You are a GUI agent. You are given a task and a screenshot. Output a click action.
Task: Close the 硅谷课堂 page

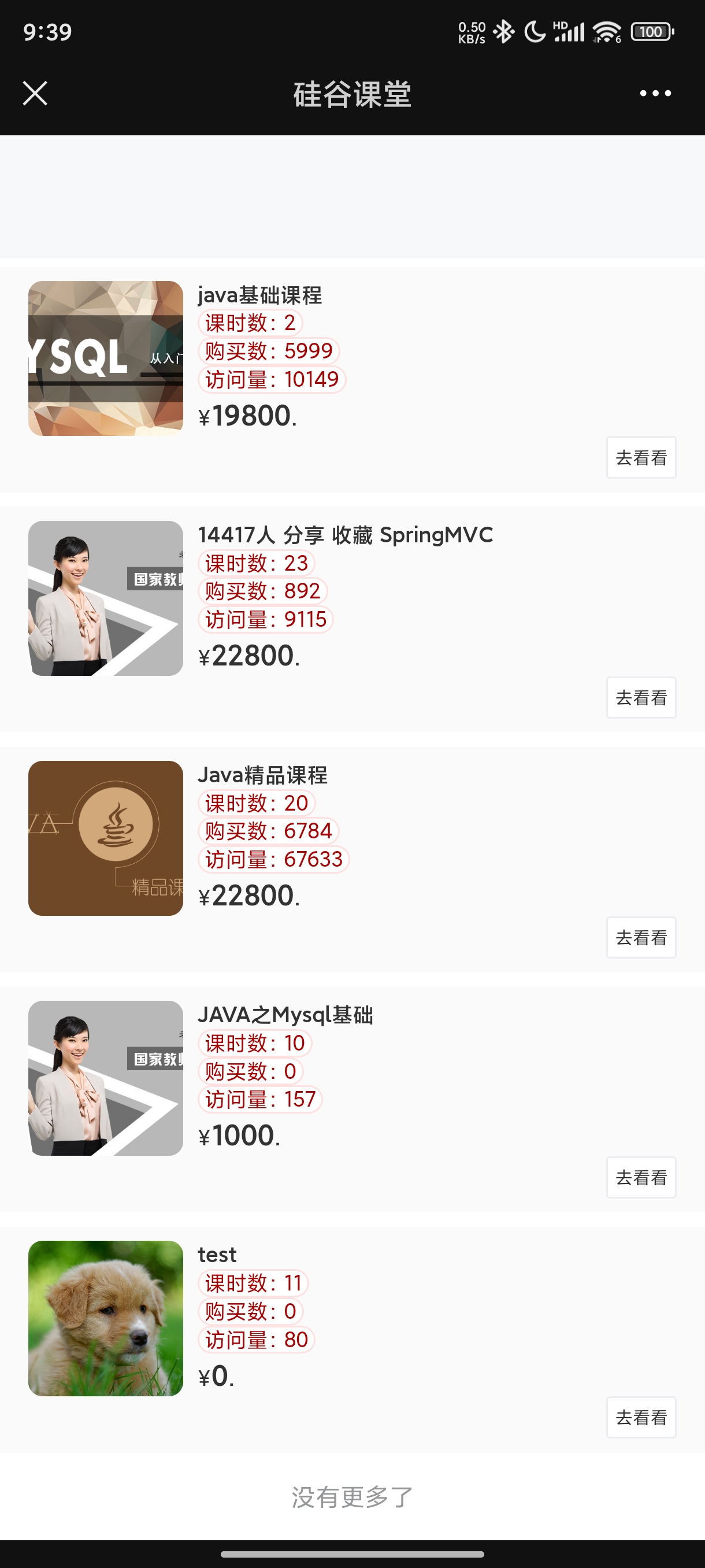coord(35,93)
